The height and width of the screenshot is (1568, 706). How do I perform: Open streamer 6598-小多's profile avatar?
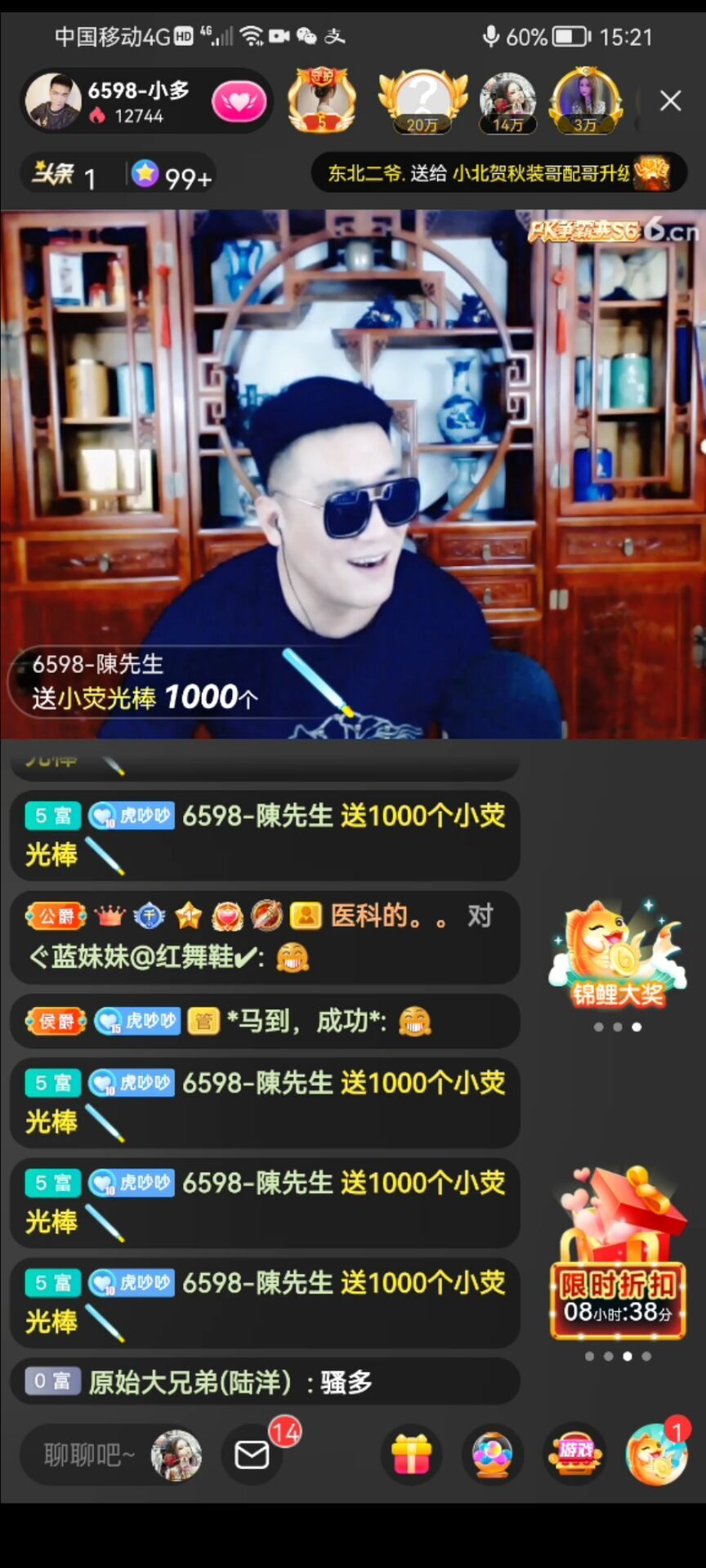click(53, 102)
